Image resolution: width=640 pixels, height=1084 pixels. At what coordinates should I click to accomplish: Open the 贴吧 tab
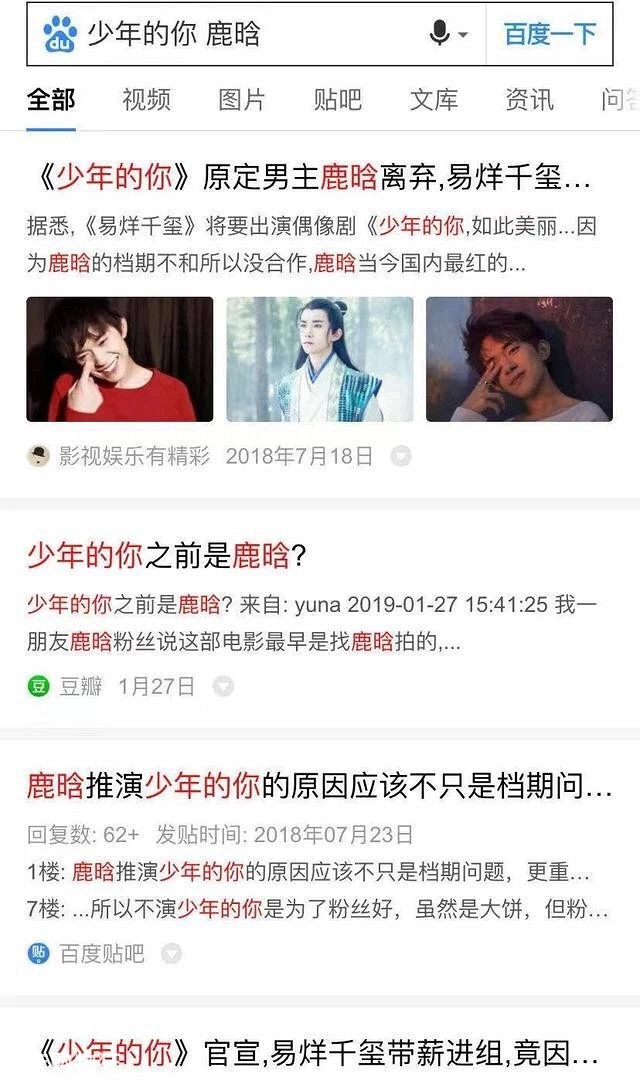click(337, 100)
